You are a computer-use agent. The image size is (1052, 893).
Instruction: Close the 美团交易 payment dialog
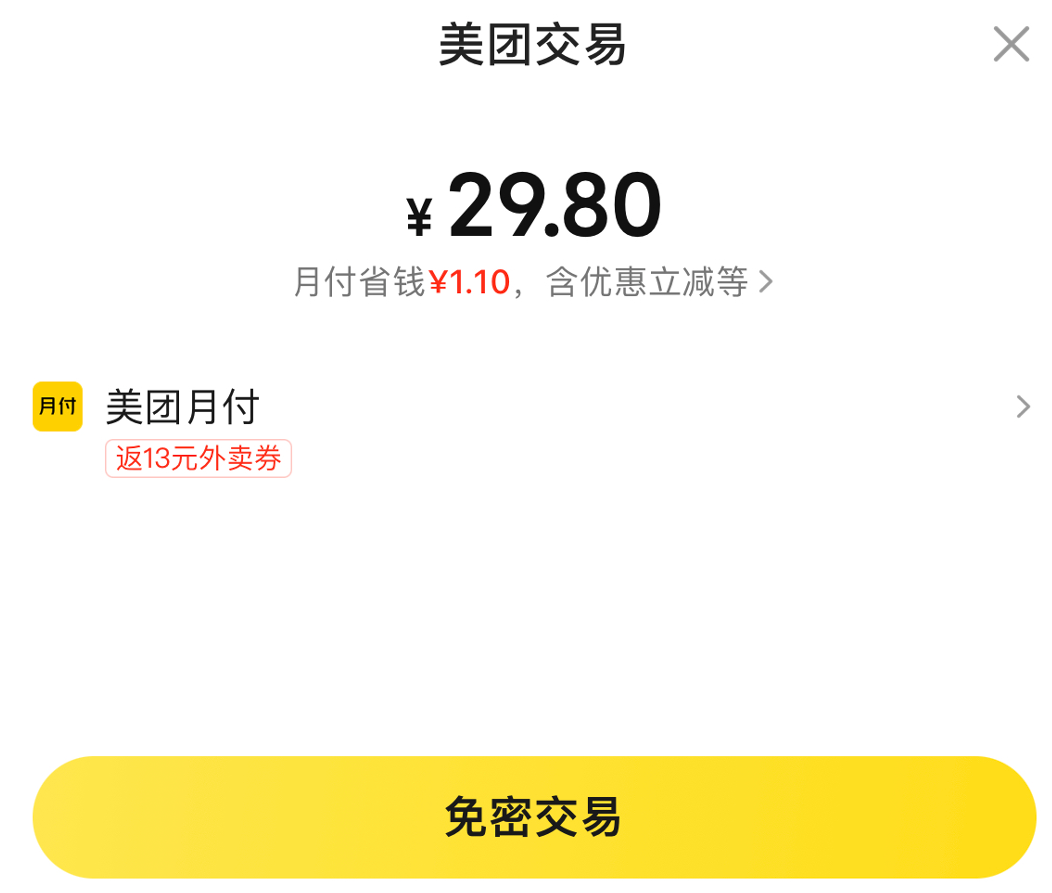coord(1010,45)
